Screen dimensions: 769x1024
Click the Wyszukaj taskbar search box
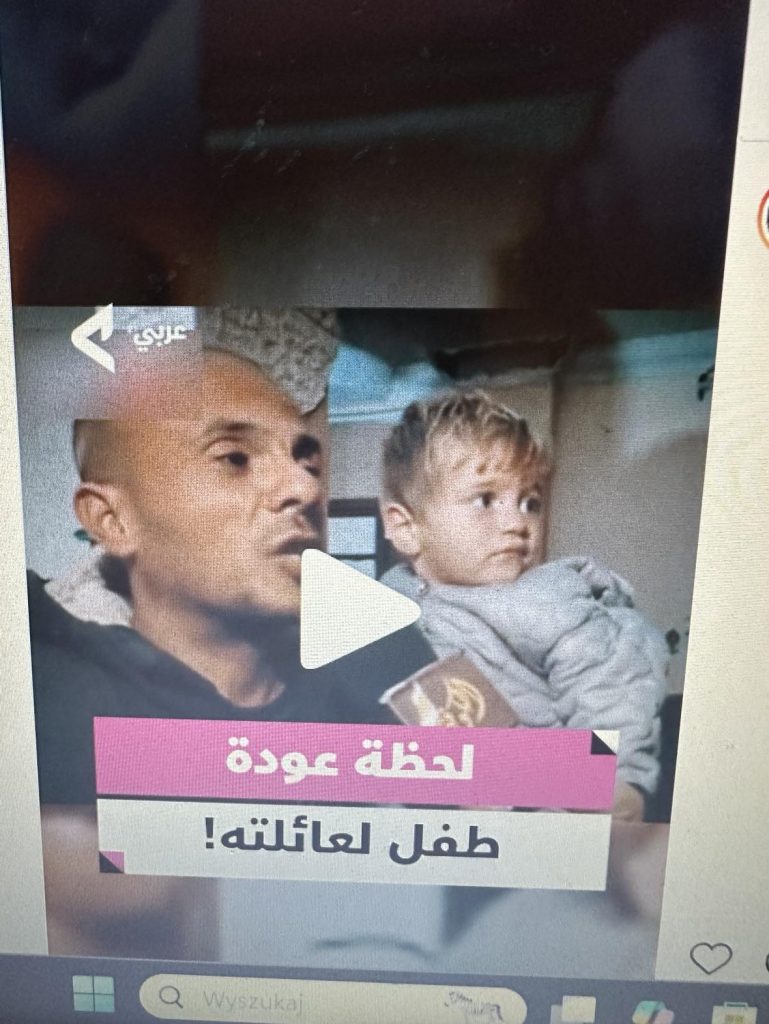(x=300, y=999)
